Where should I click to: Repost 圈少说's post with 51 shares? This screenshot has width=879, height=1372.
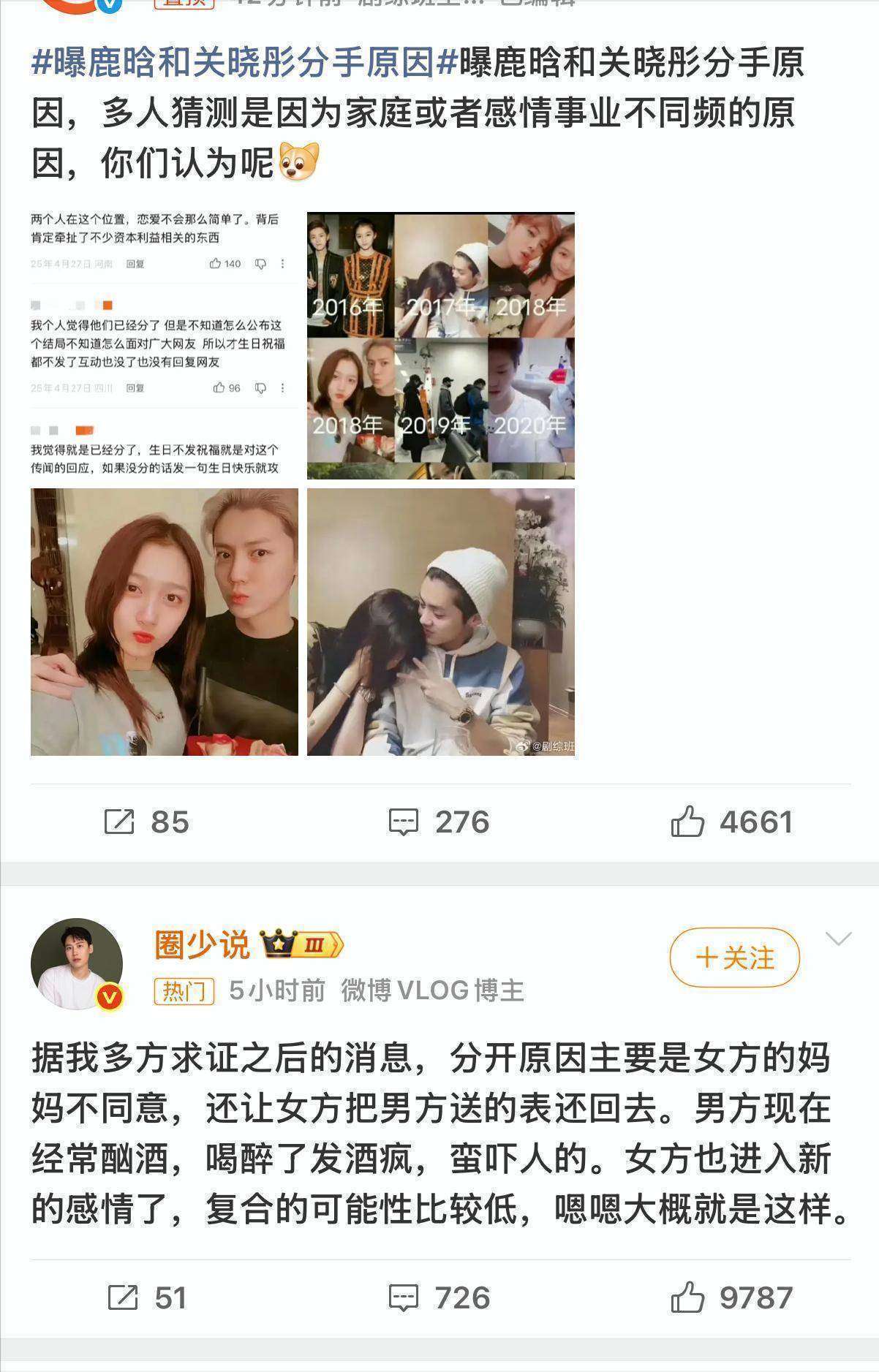pyautogui.click(x=147, y=1298)
